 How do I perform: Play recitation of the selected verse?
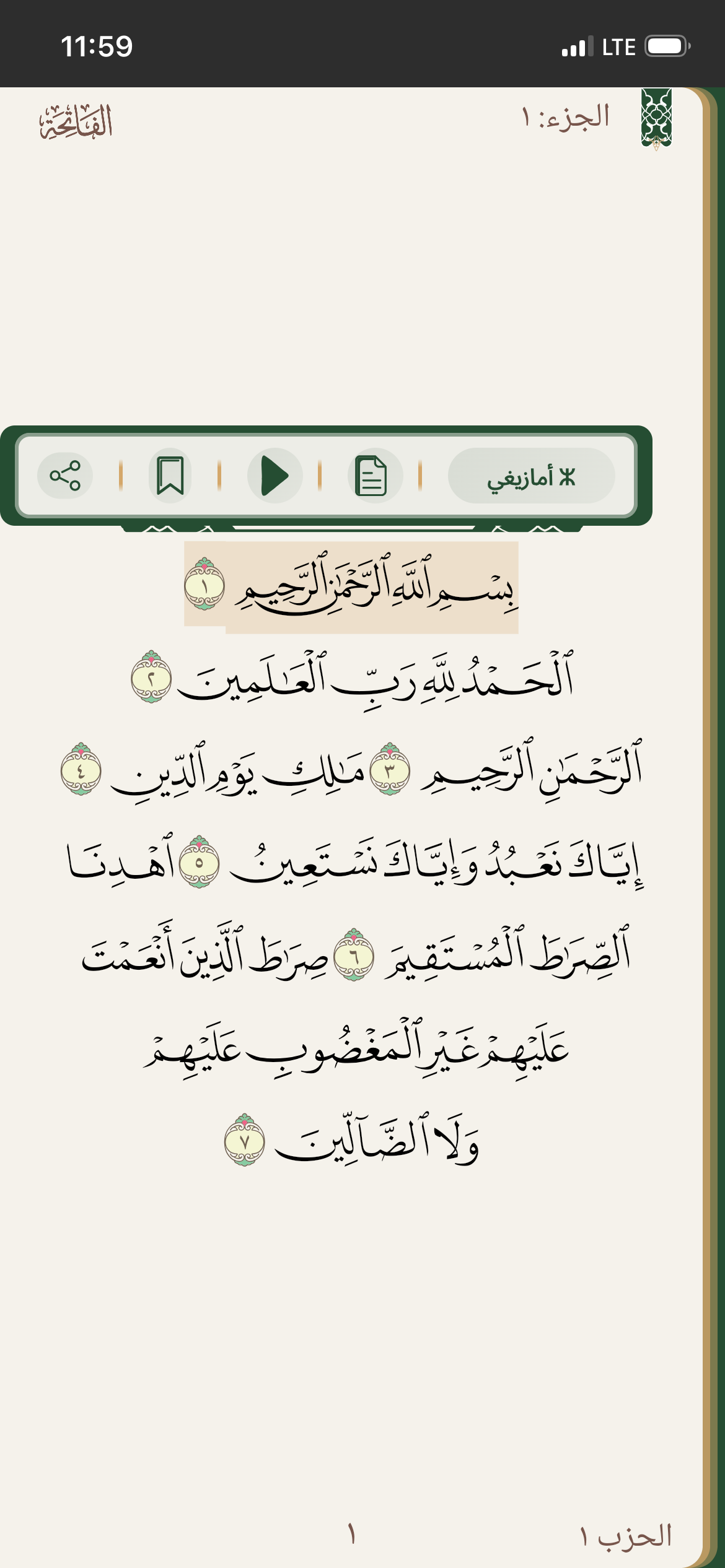pos(275,476)
